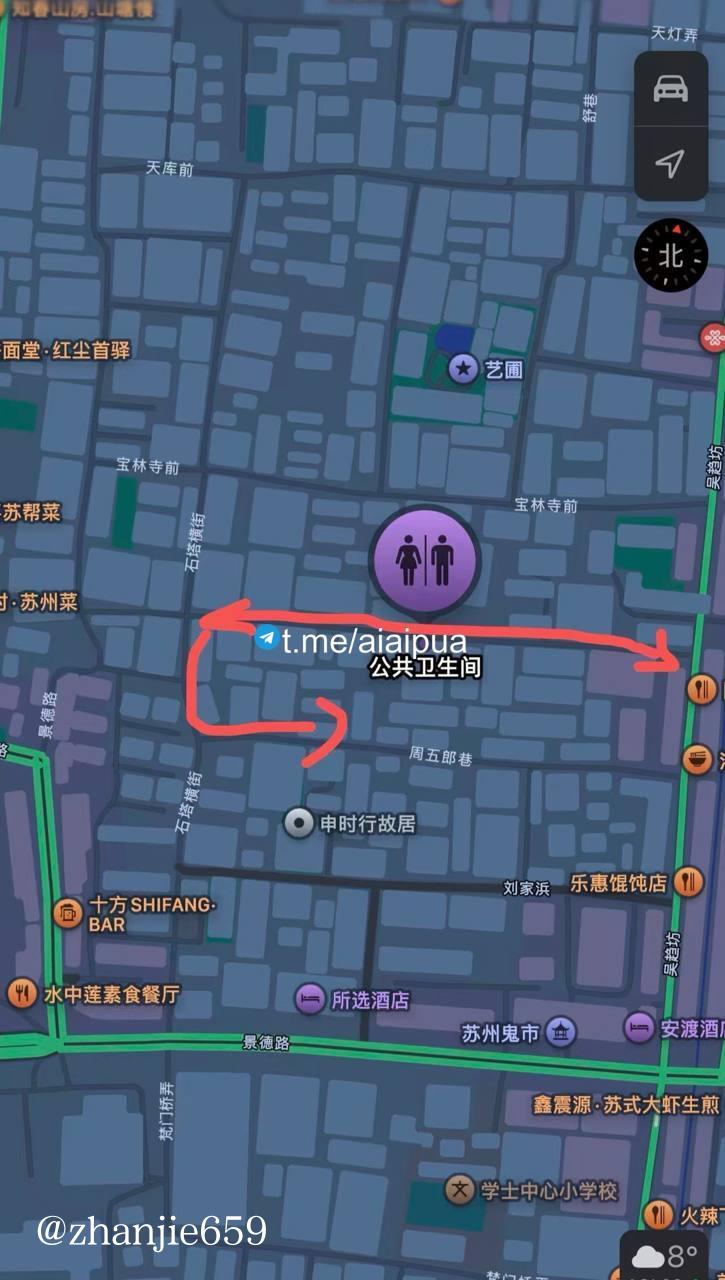Select the 苏州鬼市 marker
The width and height of the screenshot is (725, 1280).
[x=561, y=1032]
